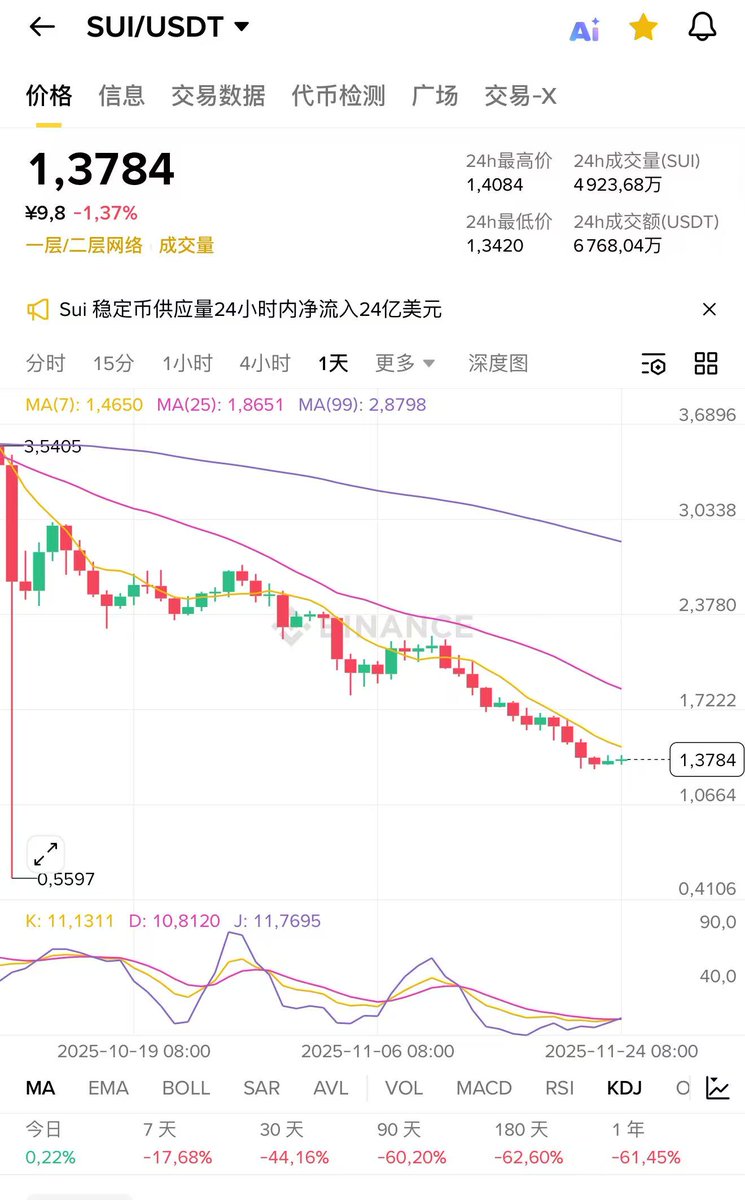Open the AI assistant icon

pos(584,29)
